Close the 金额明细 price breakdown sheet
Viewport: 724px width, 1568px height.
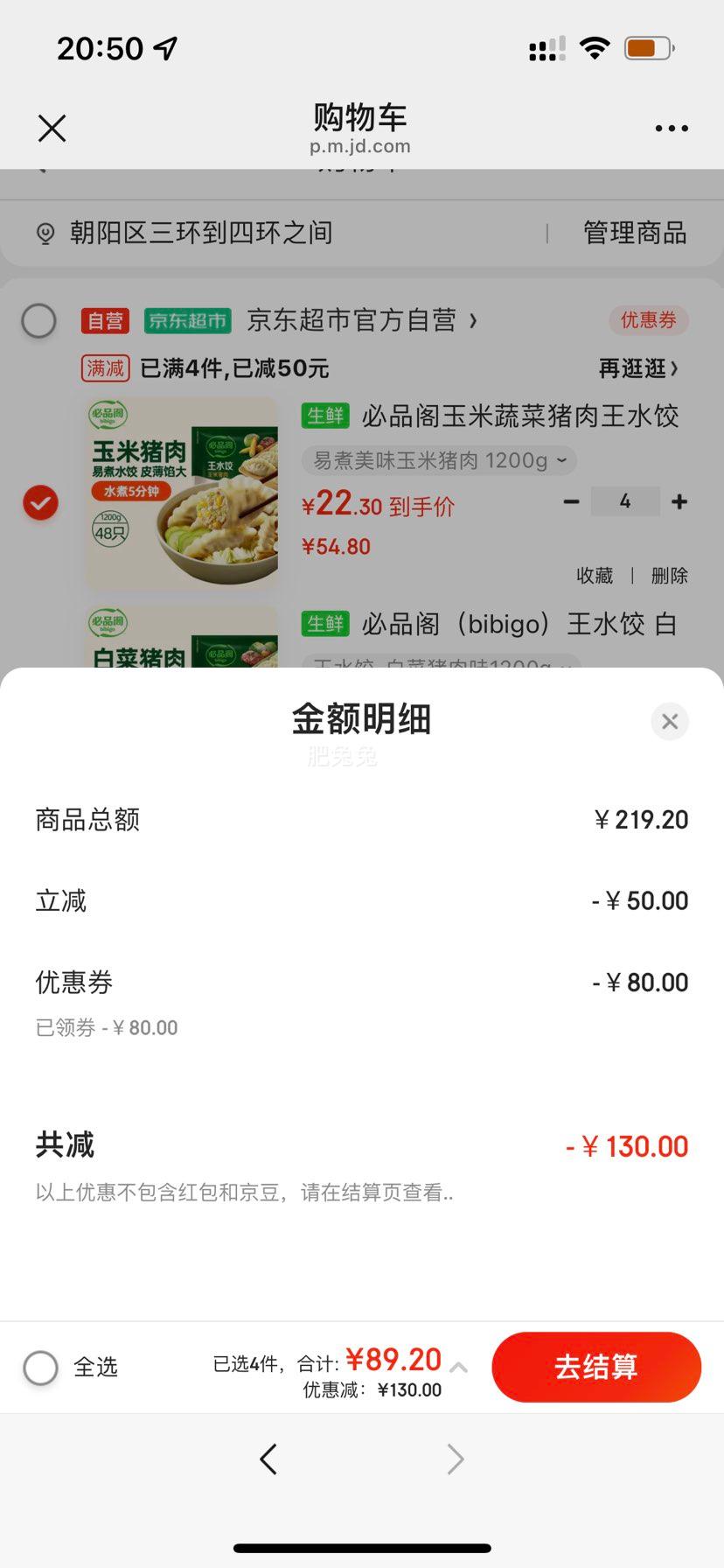(x=670, y=721)
